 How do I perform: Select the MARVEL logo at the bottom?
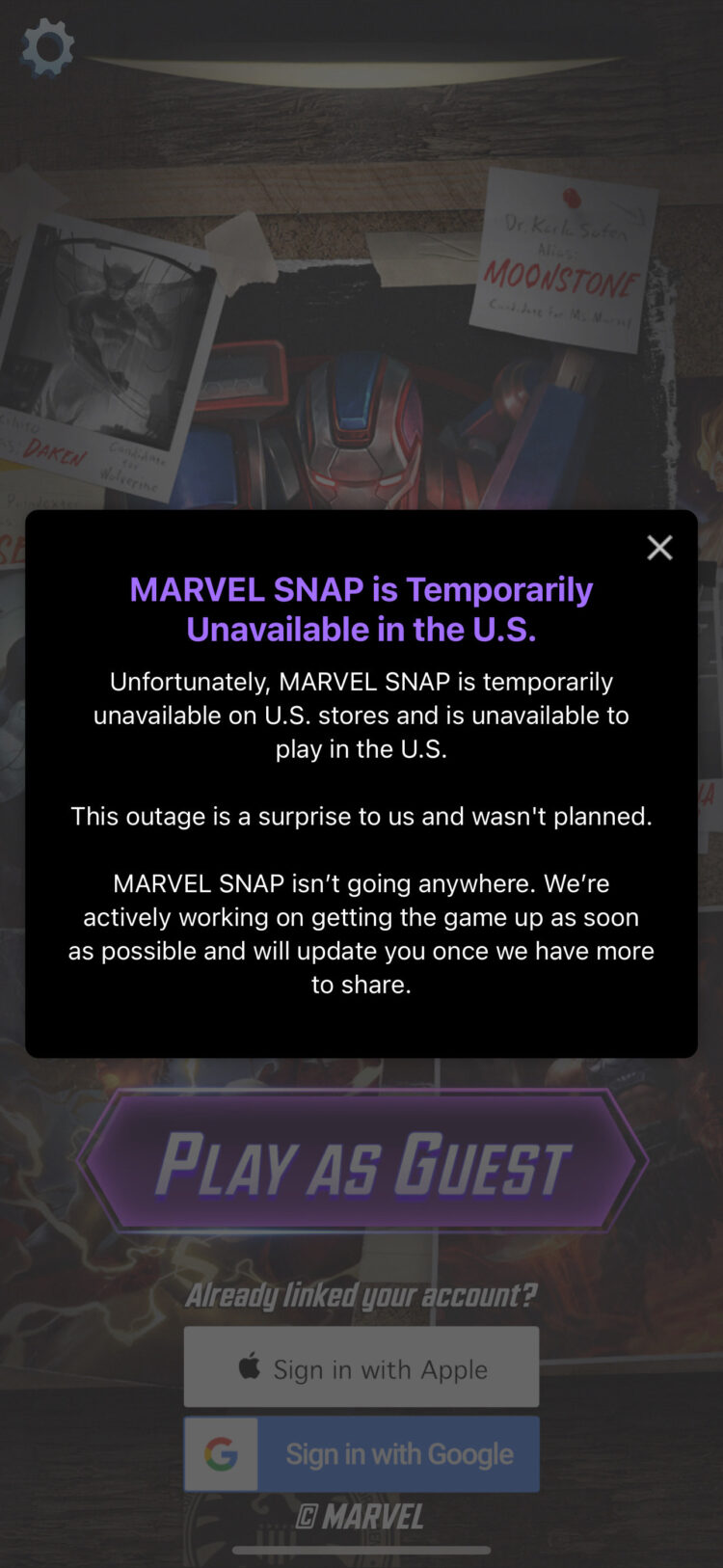pyautogui.click(x=361, y=1515)
